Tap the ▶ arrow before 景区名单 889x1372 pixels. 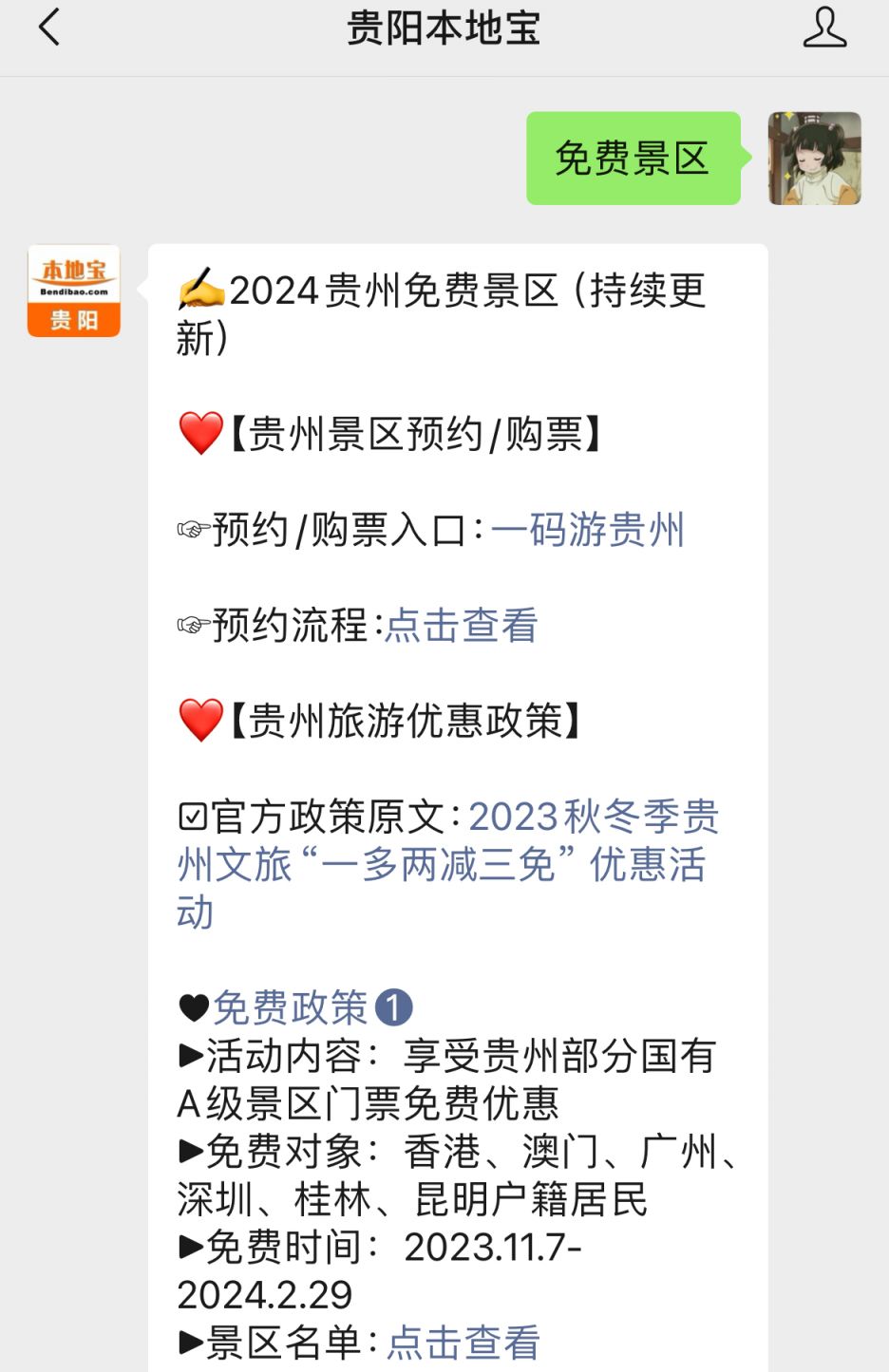(187, 1342)
